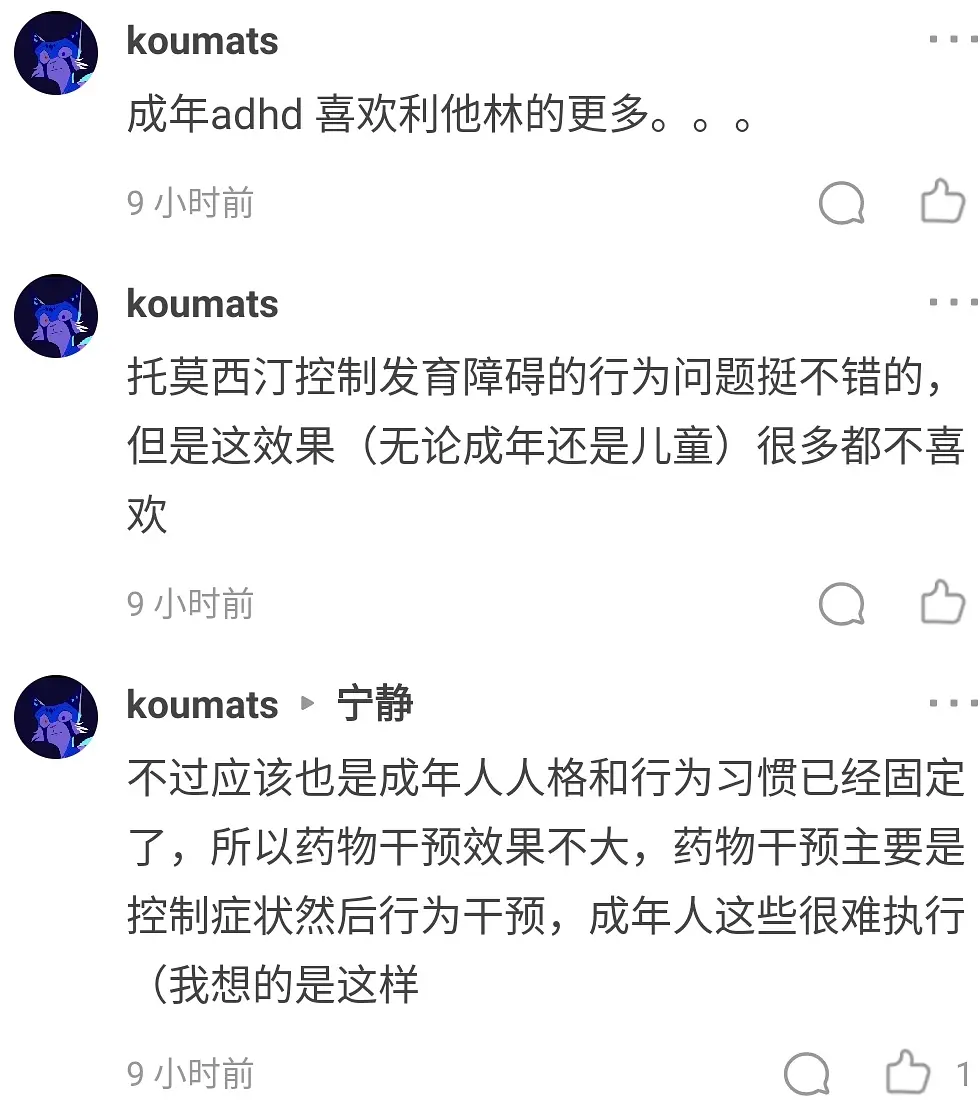Open the more options on the reply to 宁静

(x=951, y=704)
